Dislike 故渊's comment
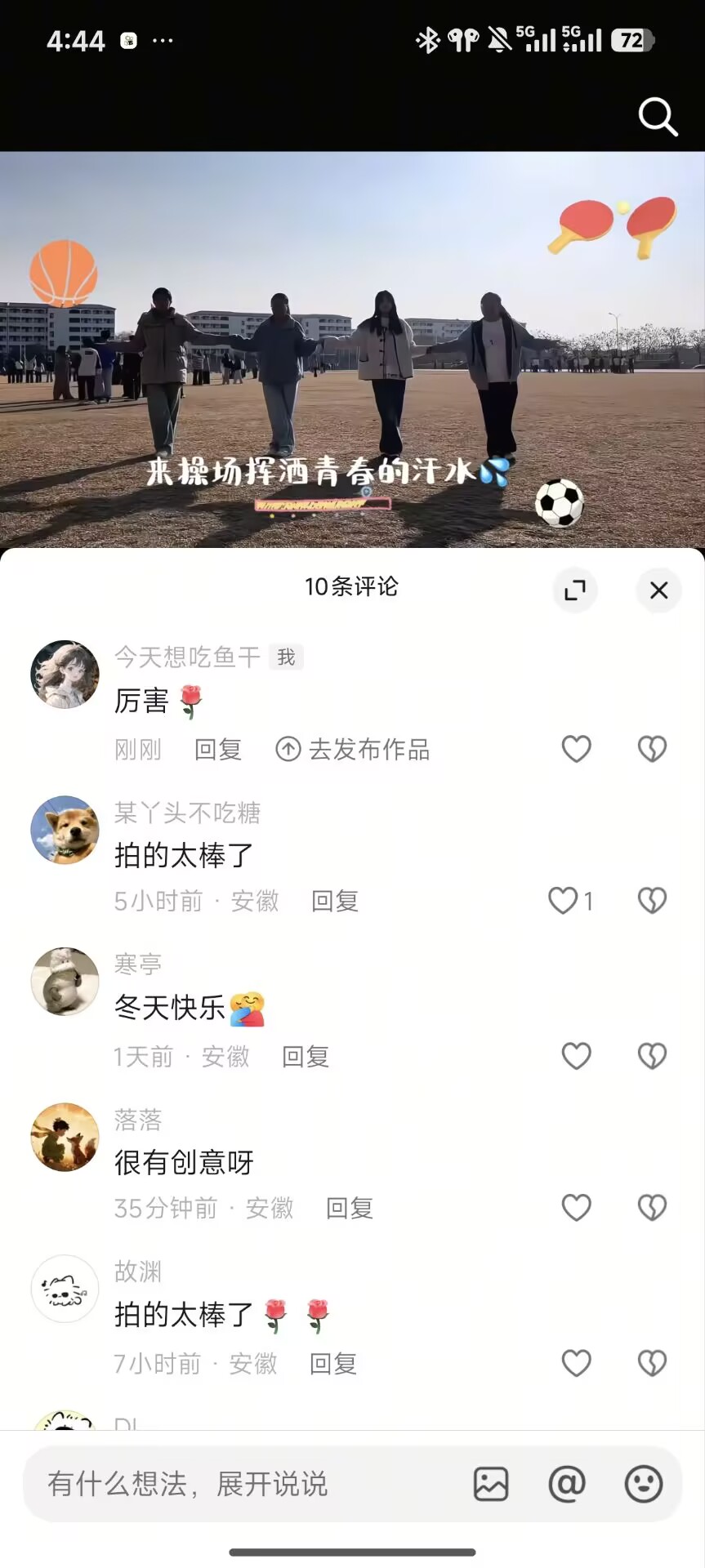 click(652, 1363)
